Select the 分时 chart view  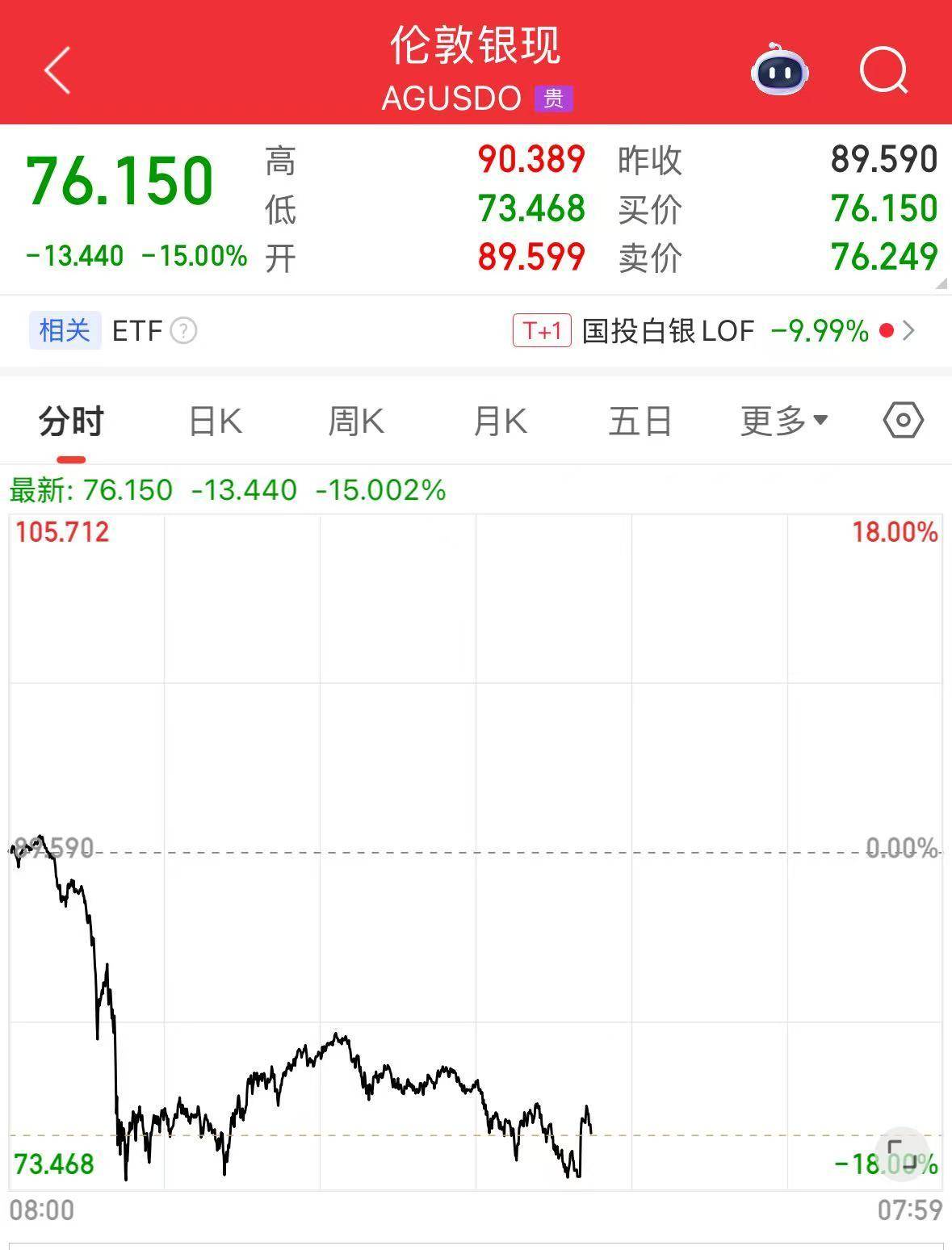click(69, 420)
